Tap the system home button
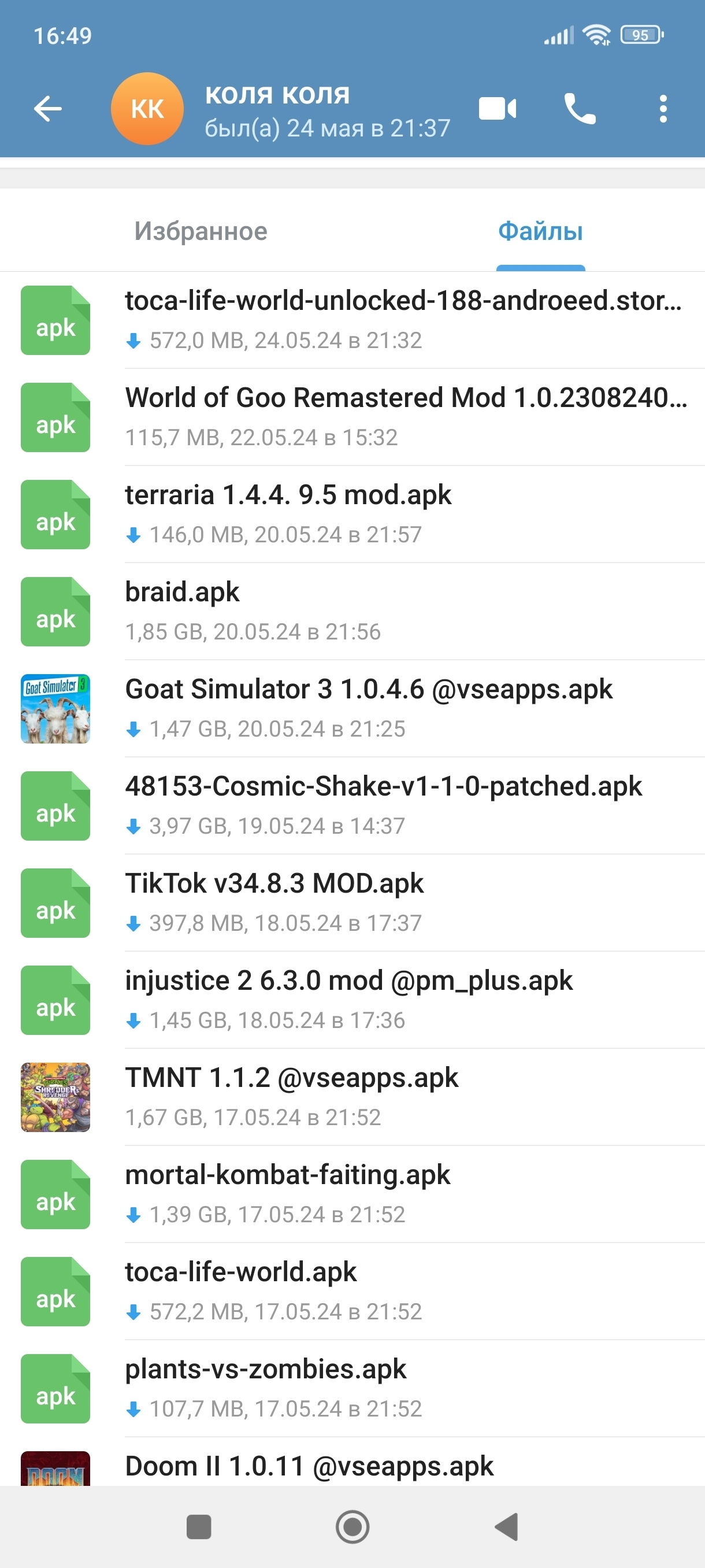705x1568 pixels. click(352, 1526)
